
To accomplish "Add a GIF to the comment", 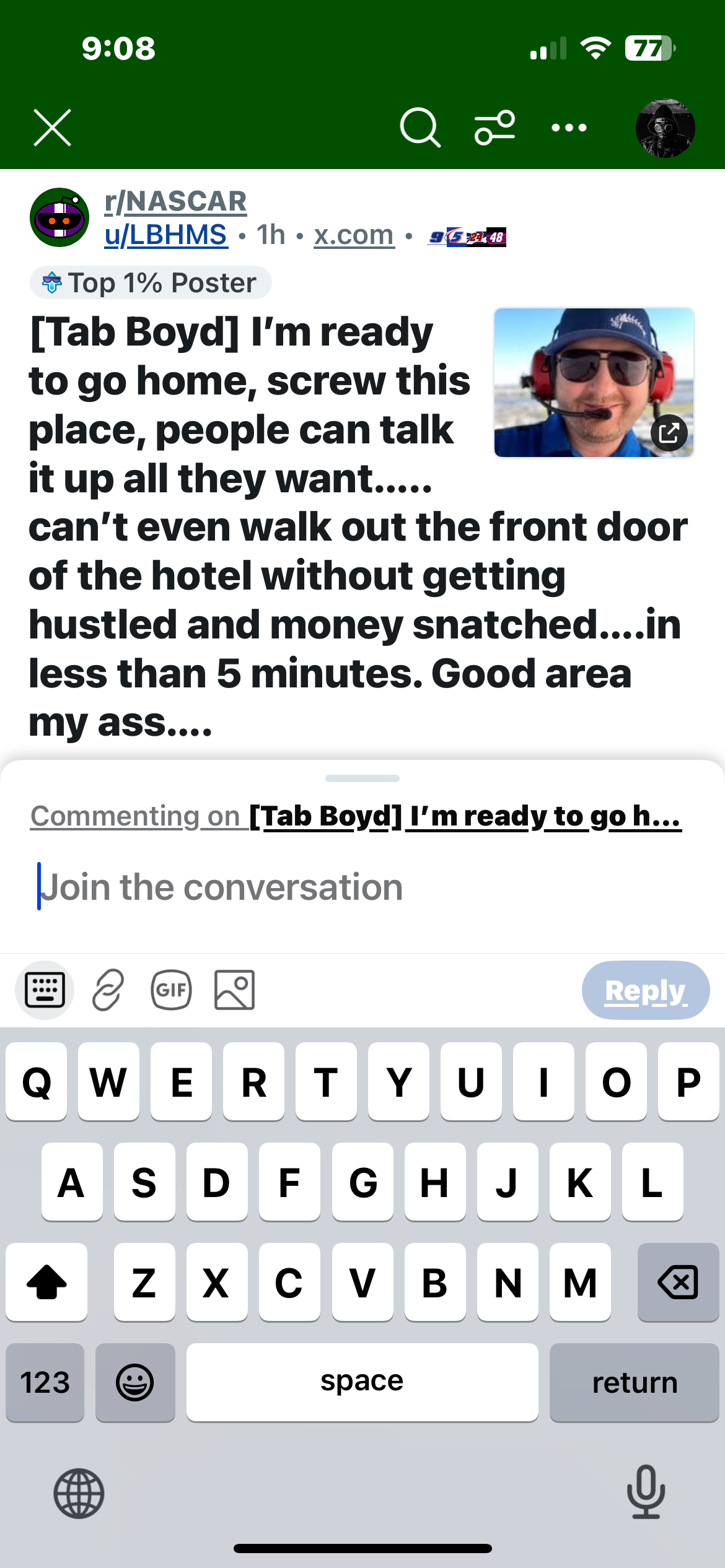I will pyautogui.click(x=171, y=990).
